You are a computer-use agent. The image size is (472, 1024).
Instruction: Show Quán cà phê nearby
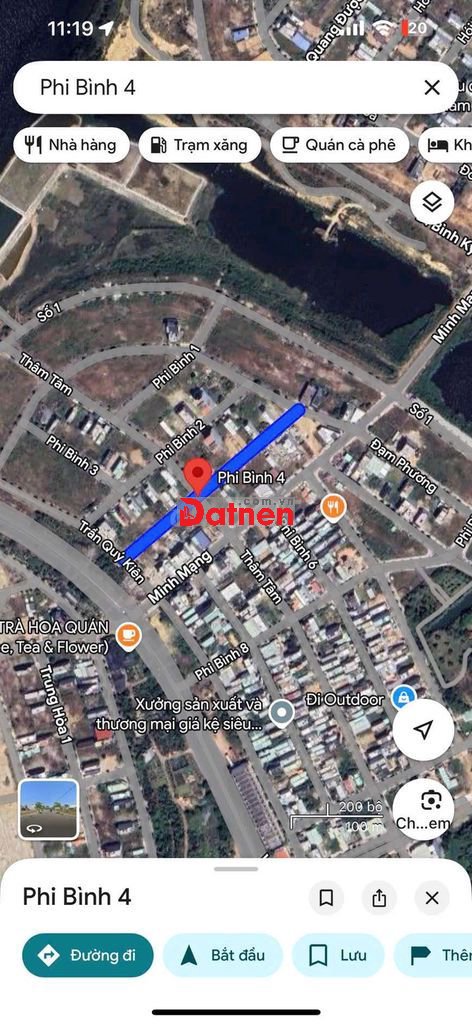[339, 145]
